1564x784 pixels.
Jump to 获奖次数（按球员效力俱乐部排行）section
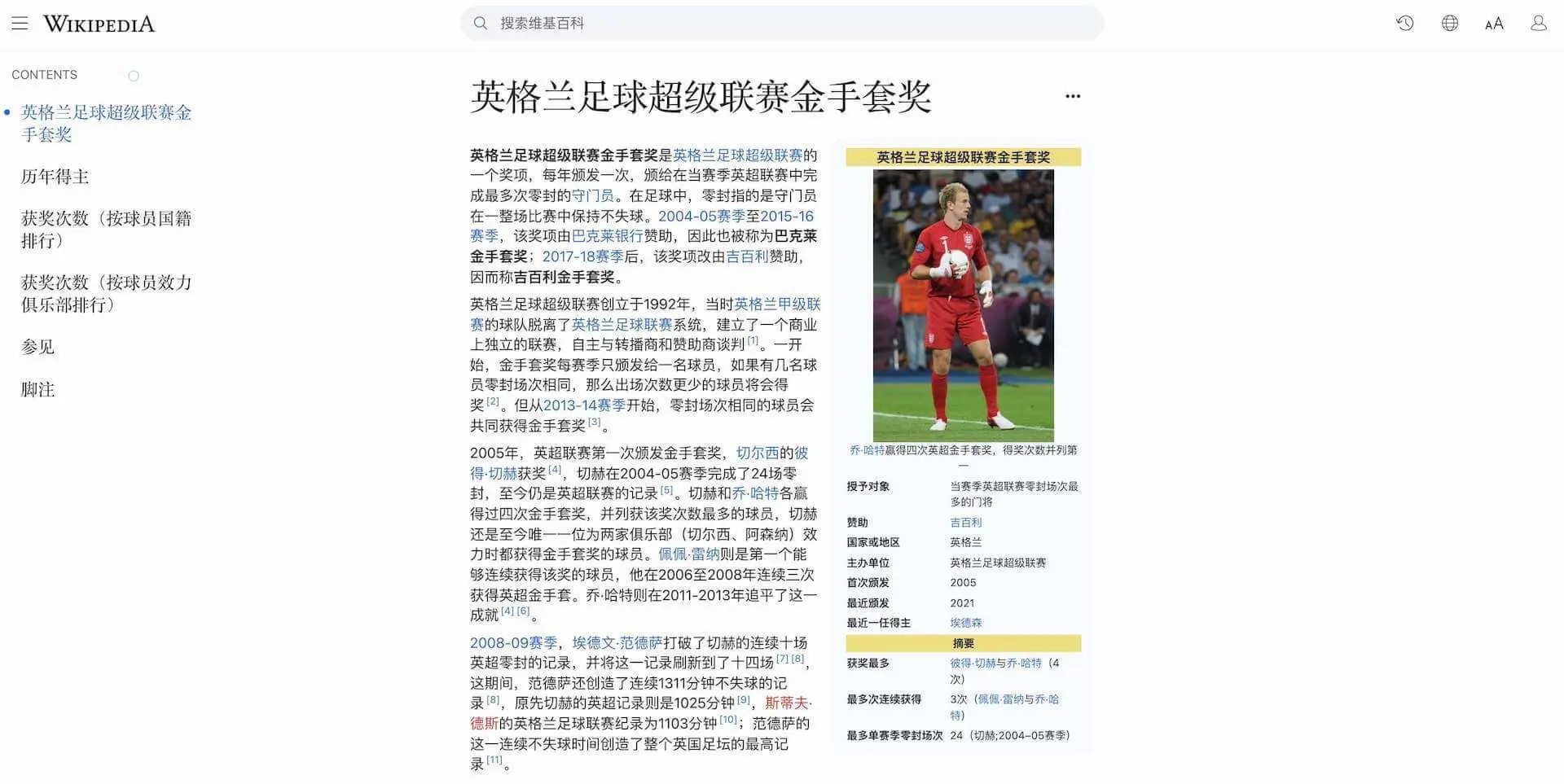[106, 293]
